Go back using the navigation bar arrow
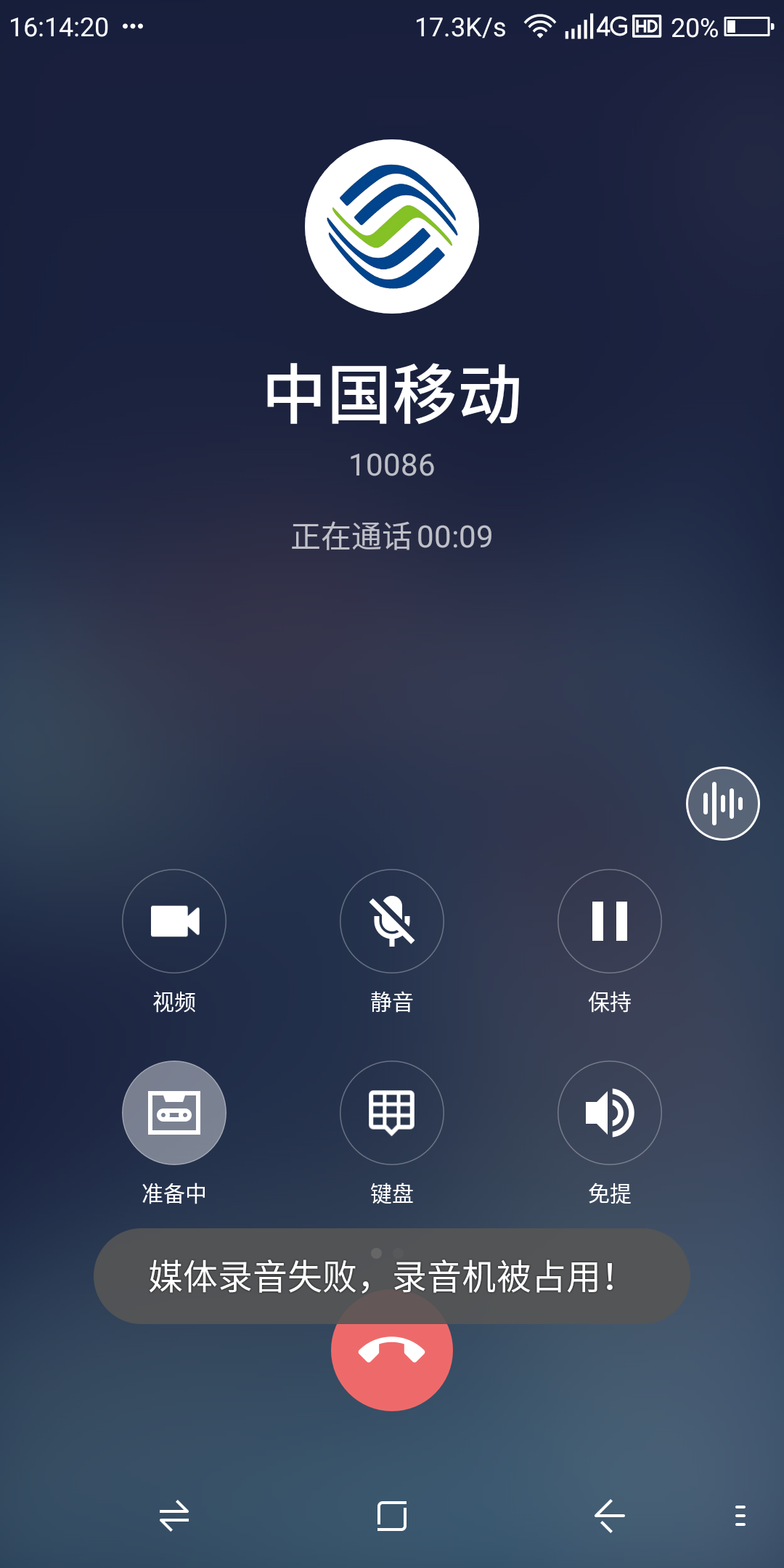This screenshot has height=1568, width=784. click(610, 1516)
